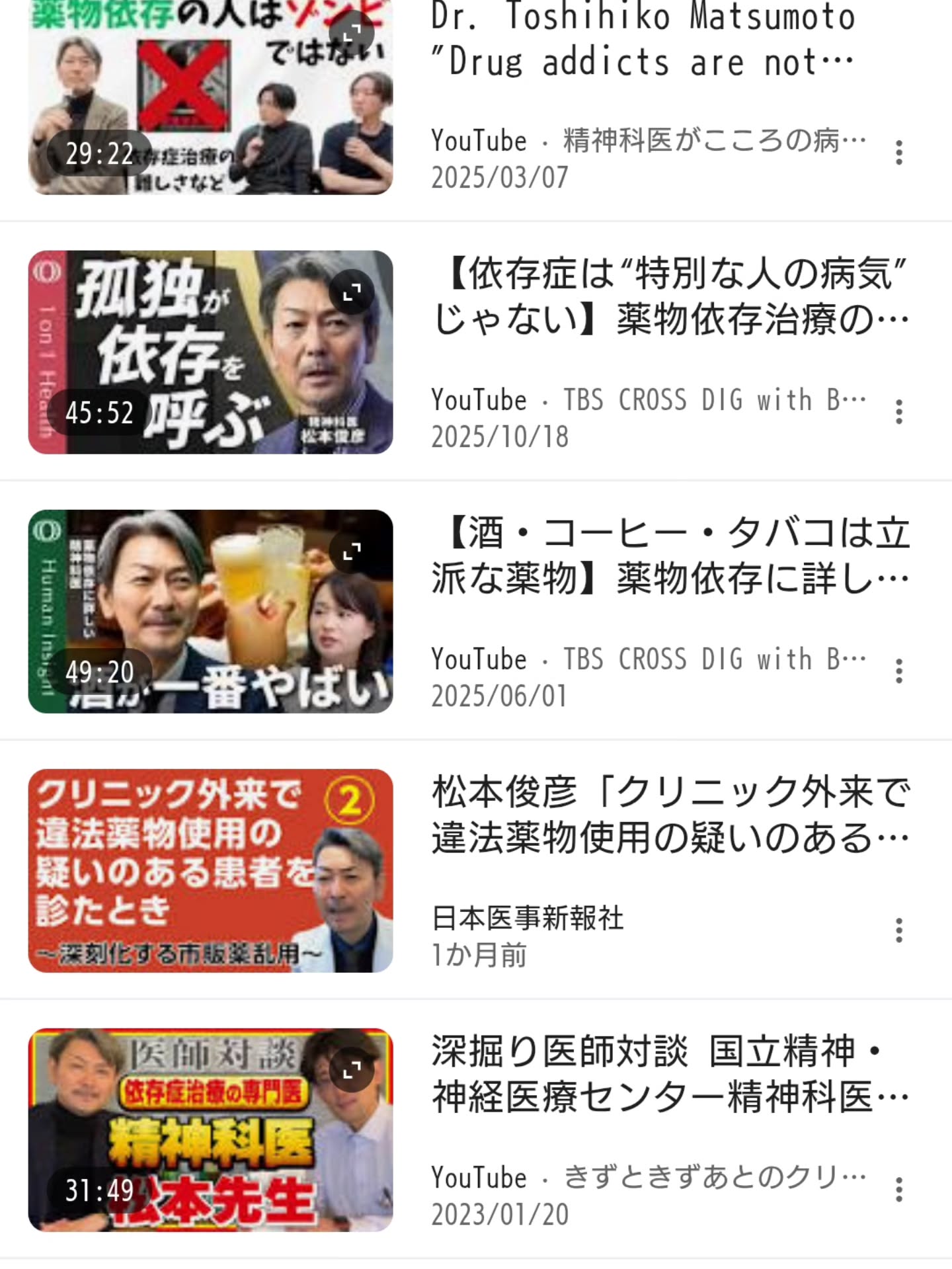
Task: Open the Dr. Toshihiko Matsumoto result title
Action: pyautogui.click(x=643, y=40)
